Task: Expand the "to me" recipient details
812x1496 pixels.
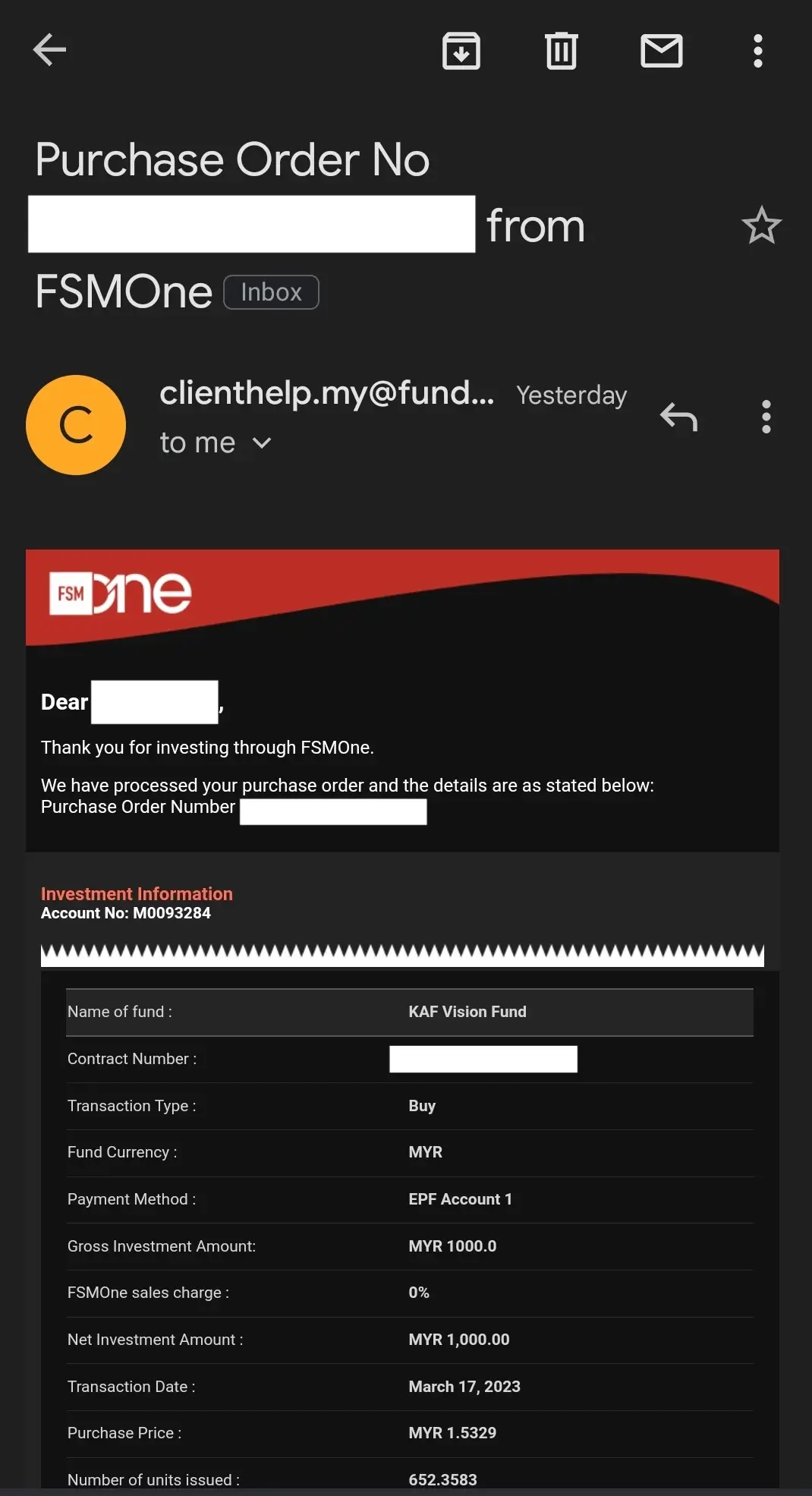Action: pos(261,443)
